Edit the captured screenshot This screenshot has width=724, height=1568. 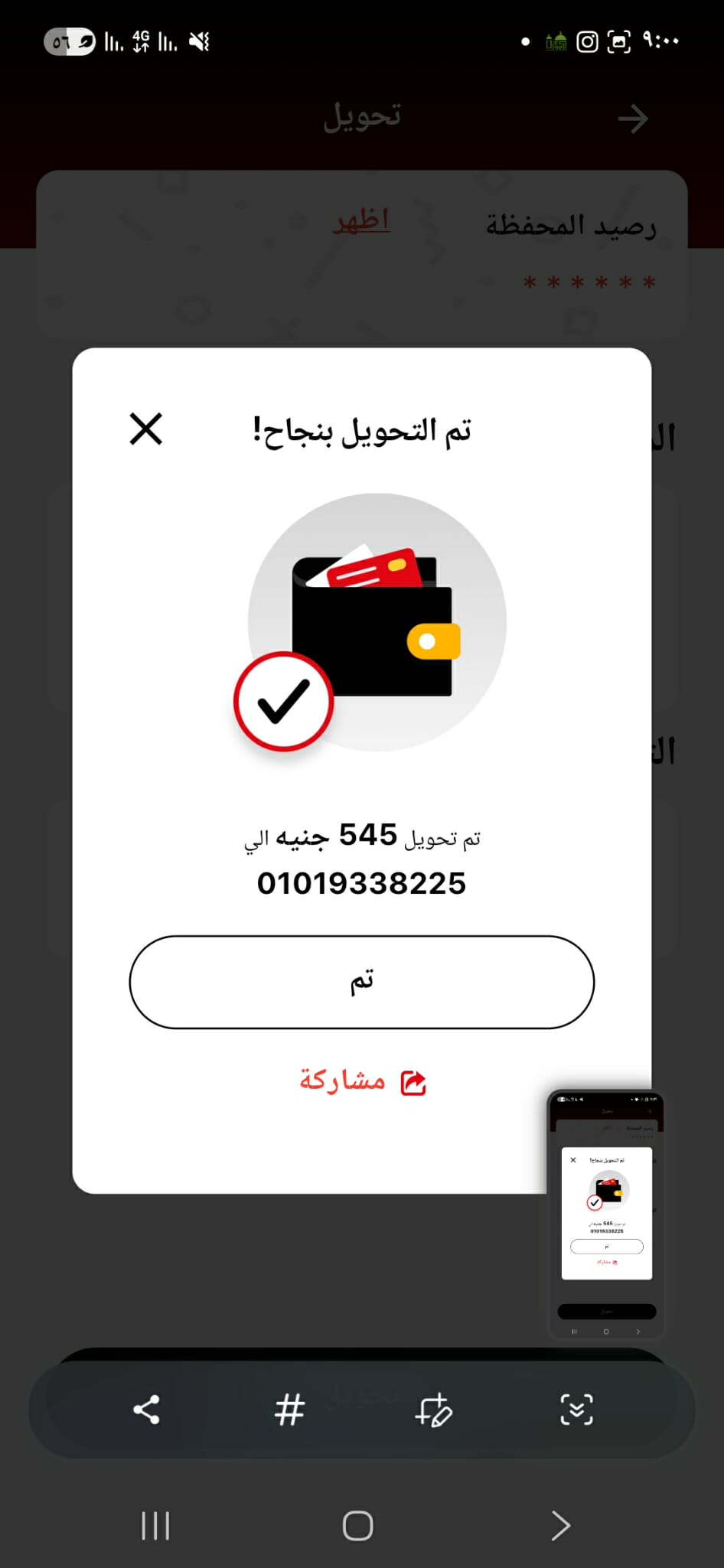tap(433, 1410)
